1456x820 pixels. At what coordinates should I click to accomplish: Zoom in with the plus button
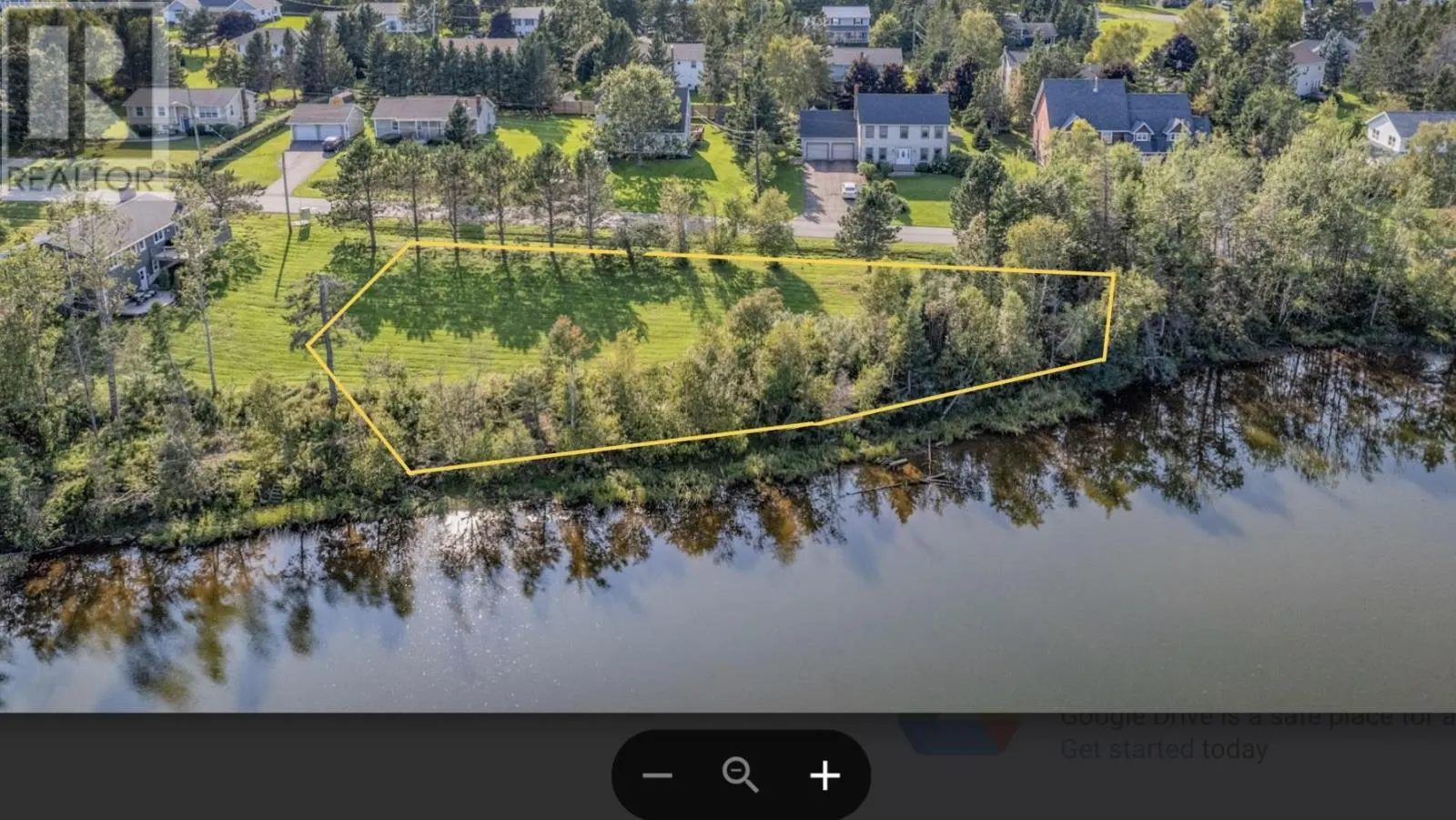pos(824,775)
